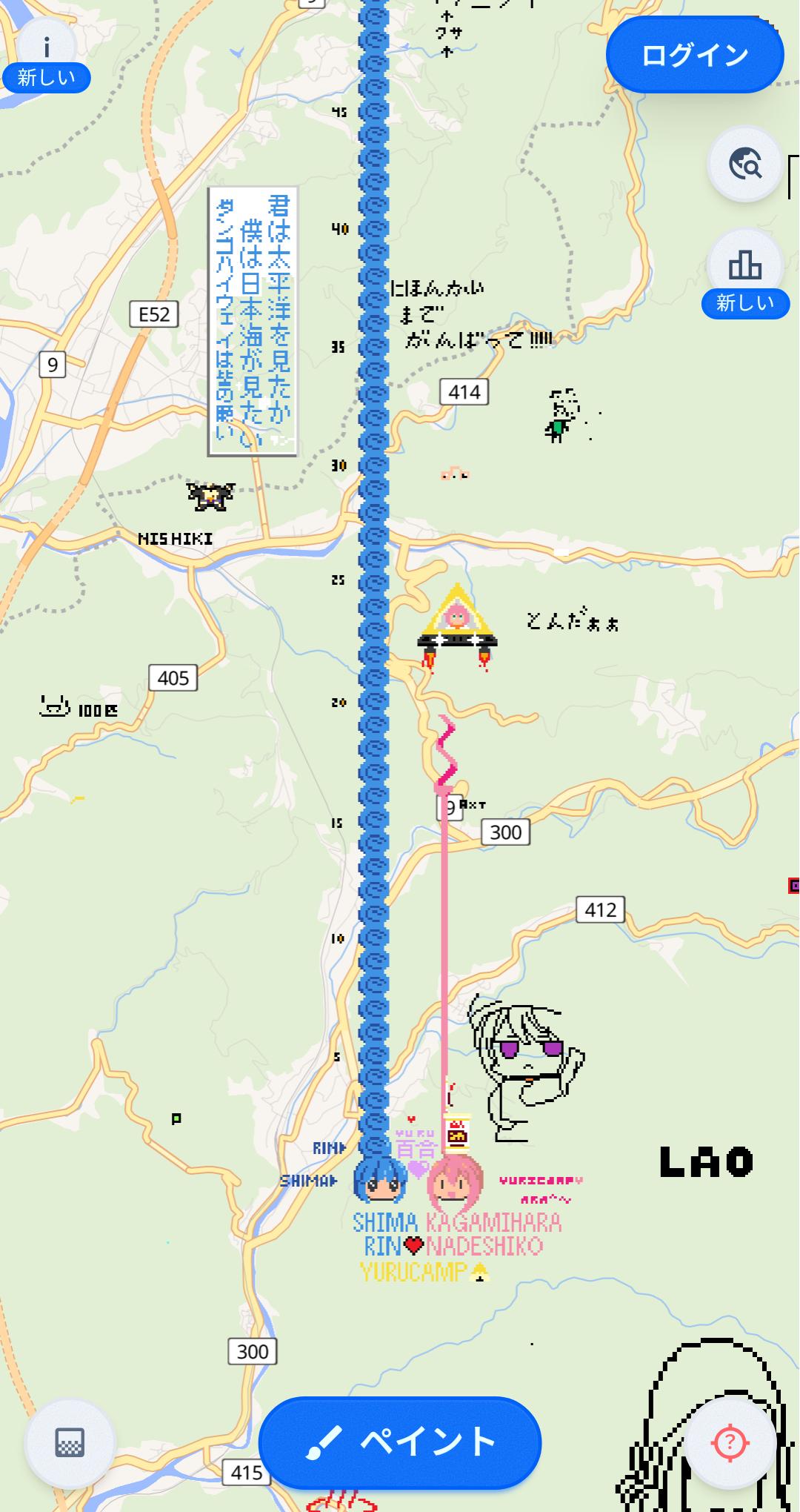Tap the locate target help icon

[x=730, y=1442]
